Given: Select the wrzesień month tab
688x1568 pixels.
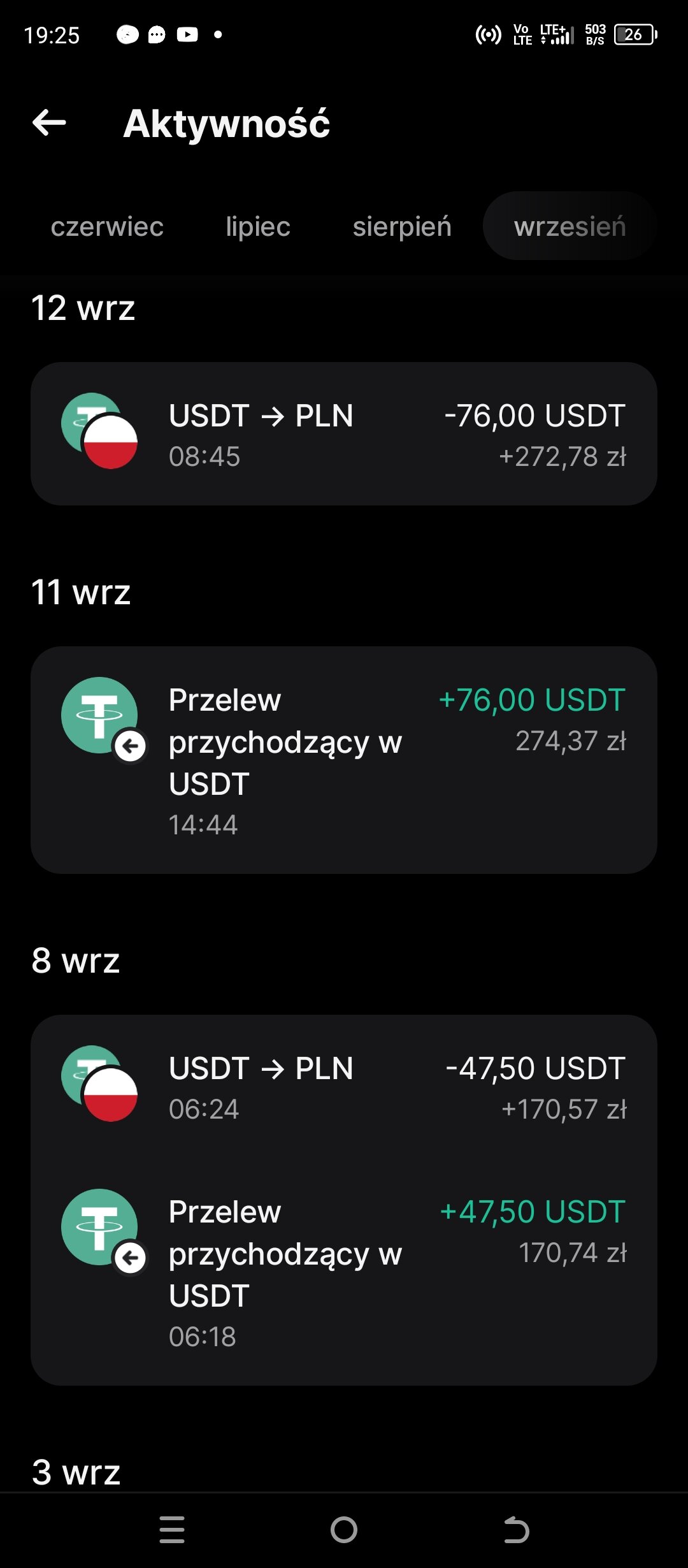Looking at the screenshot, I should click(x=570, y=227).
